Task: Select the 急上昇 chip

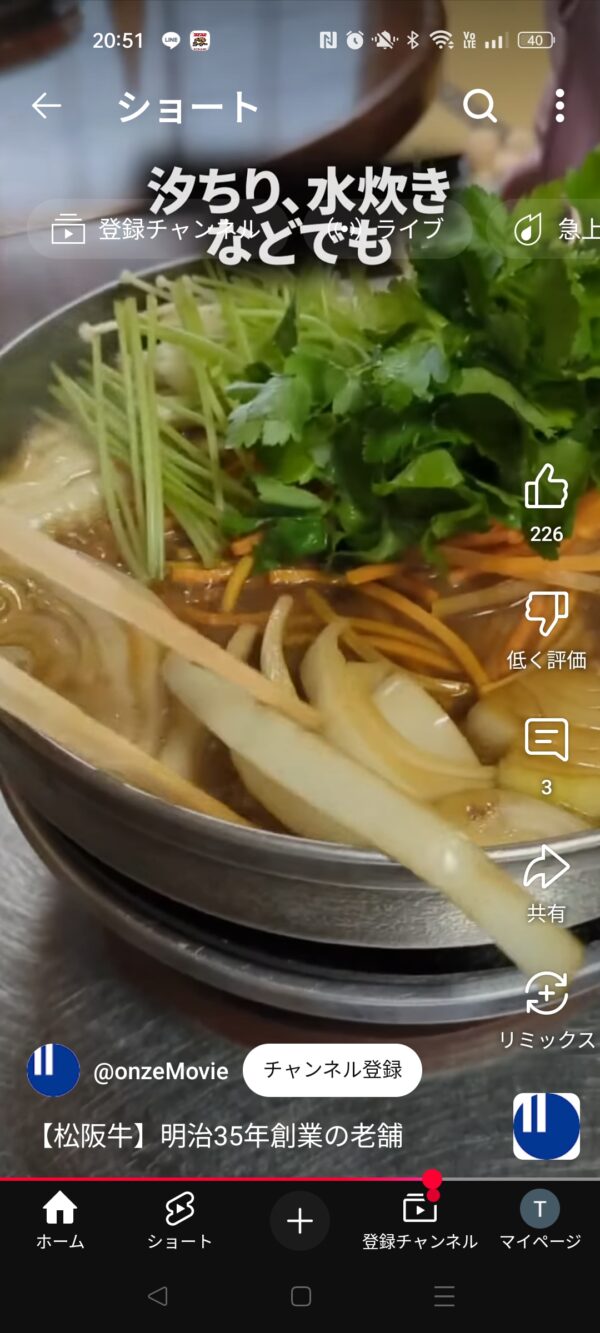Action: [557, 230]
